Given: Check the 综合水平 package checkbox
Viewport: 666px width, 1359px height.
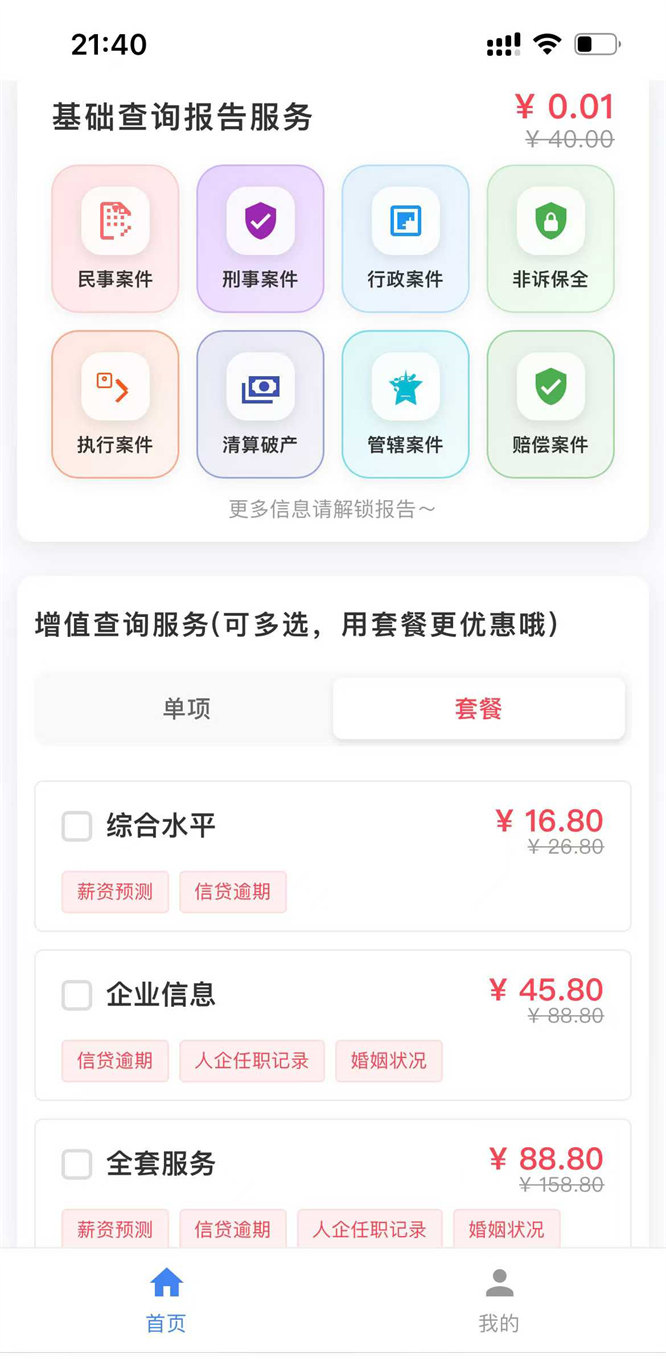Looking at the screenshot, I should 77,826.
